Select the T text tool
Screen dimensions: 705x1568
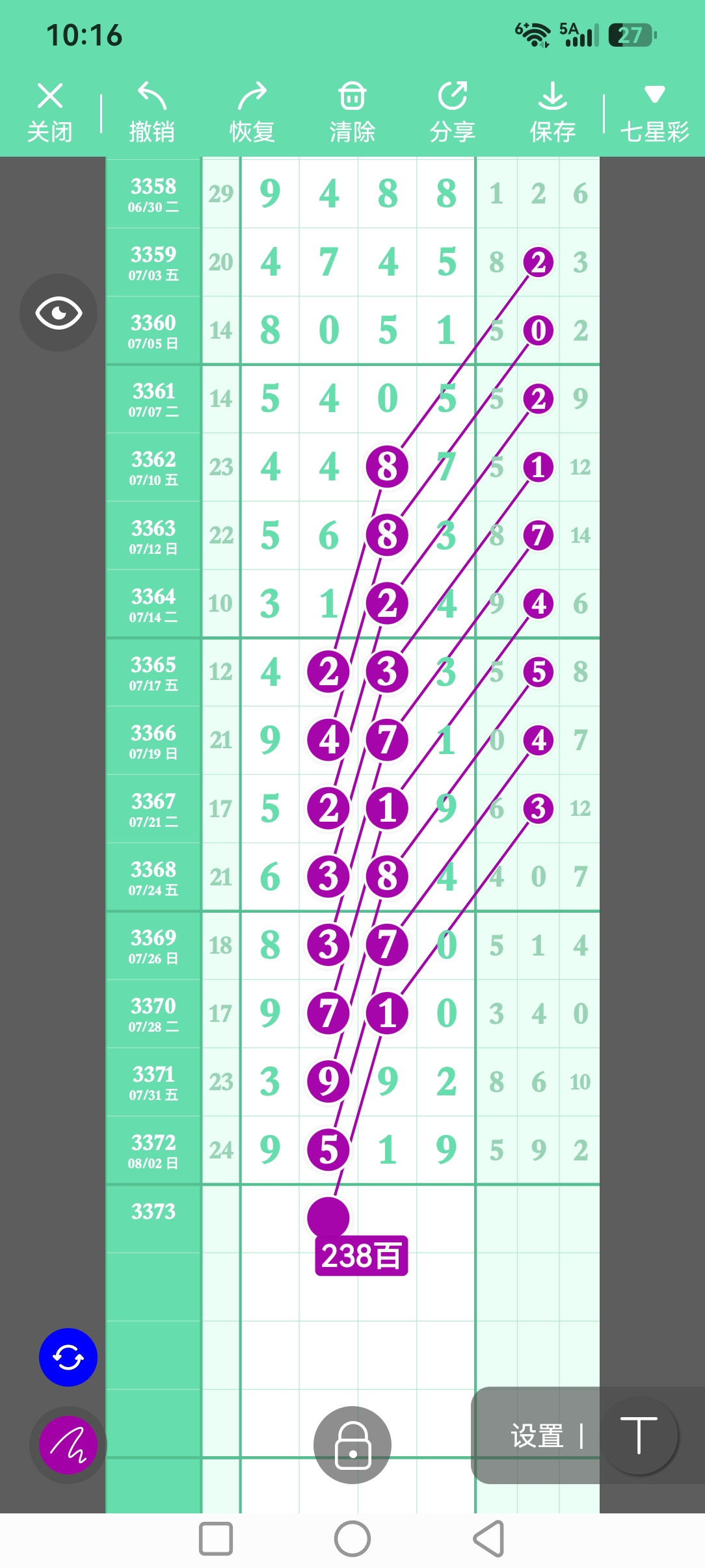coord(639,1435)
